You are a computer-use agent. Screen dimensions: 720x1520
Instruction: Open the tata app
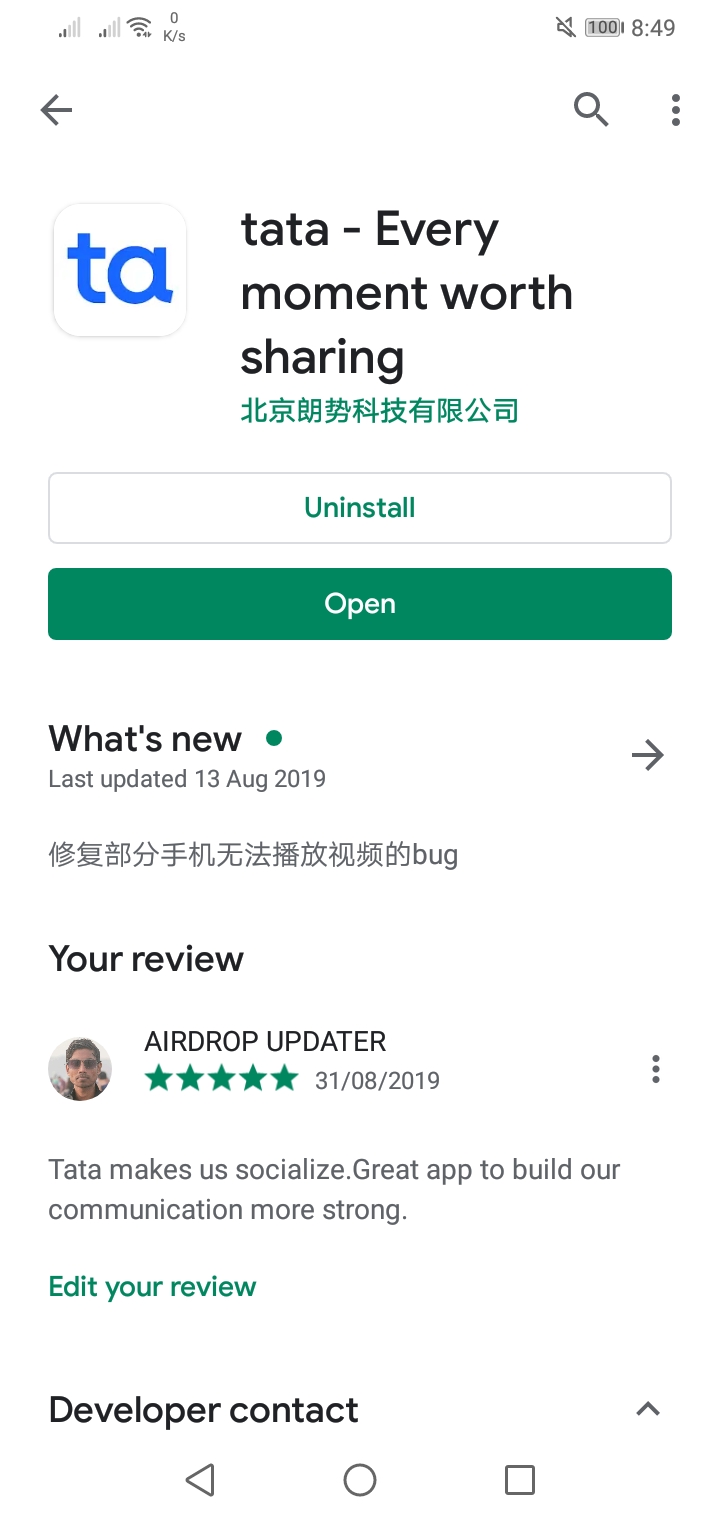360,604
